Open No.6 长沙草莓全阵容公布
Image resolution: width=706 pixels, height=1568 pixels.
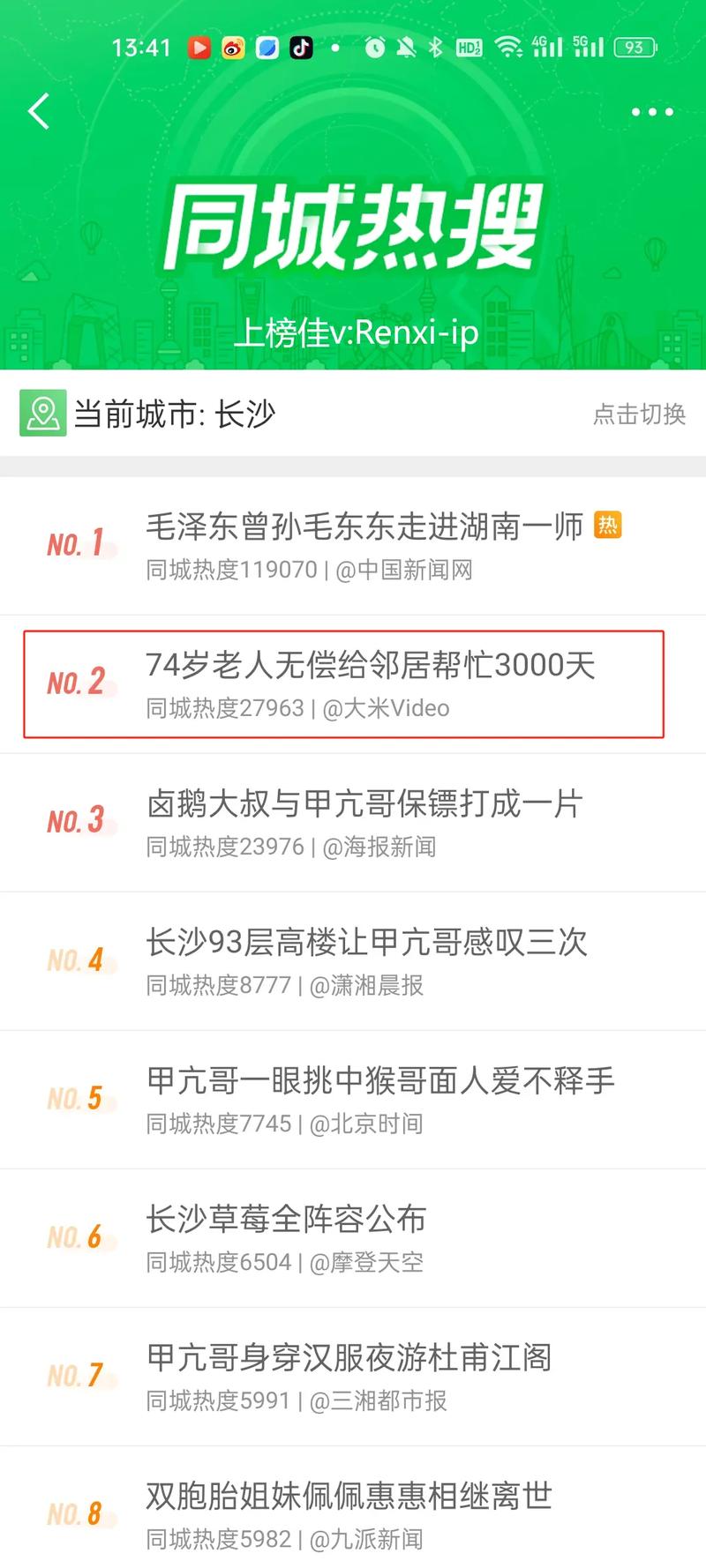point(286,1220)
